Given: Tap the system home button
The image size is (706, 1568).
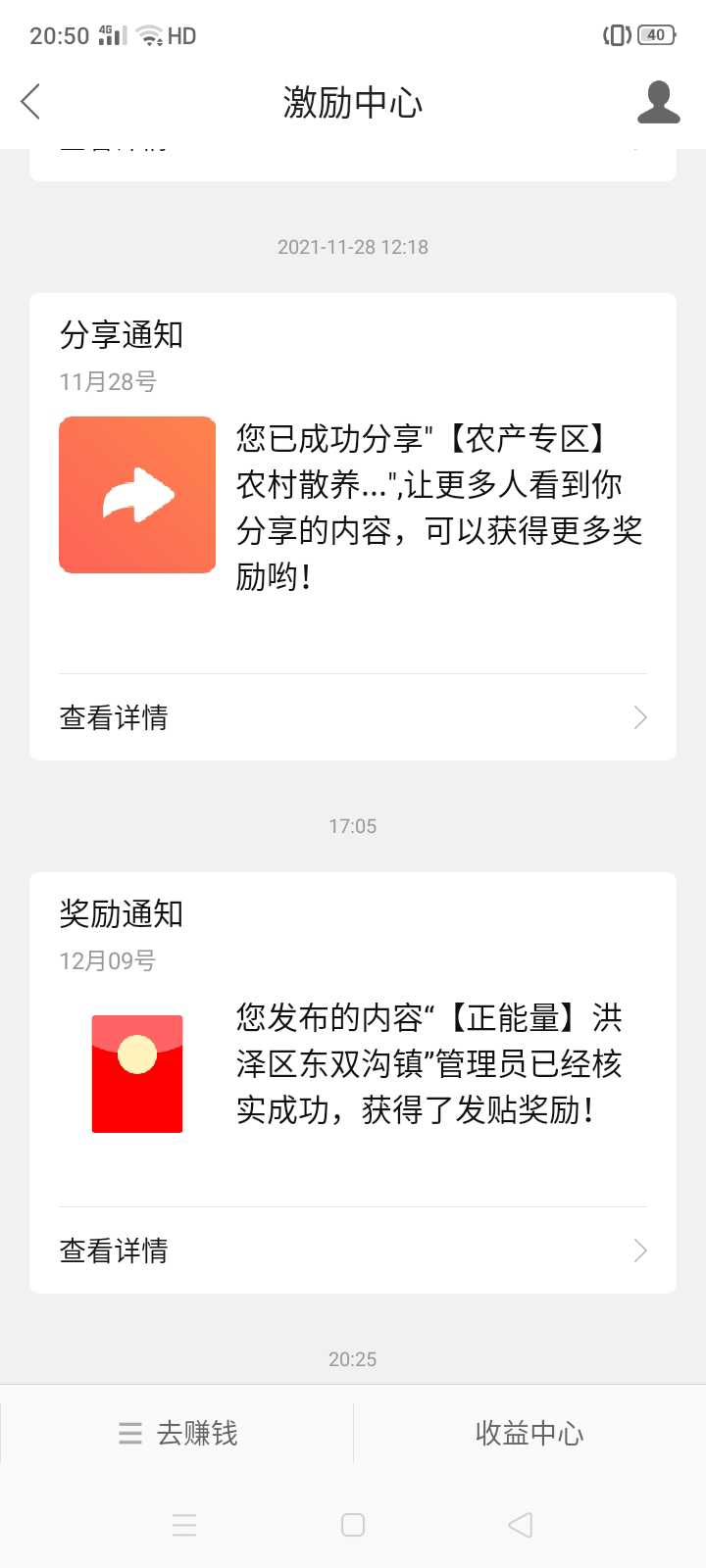Looking at the screenshot, I should point(353,1525).
